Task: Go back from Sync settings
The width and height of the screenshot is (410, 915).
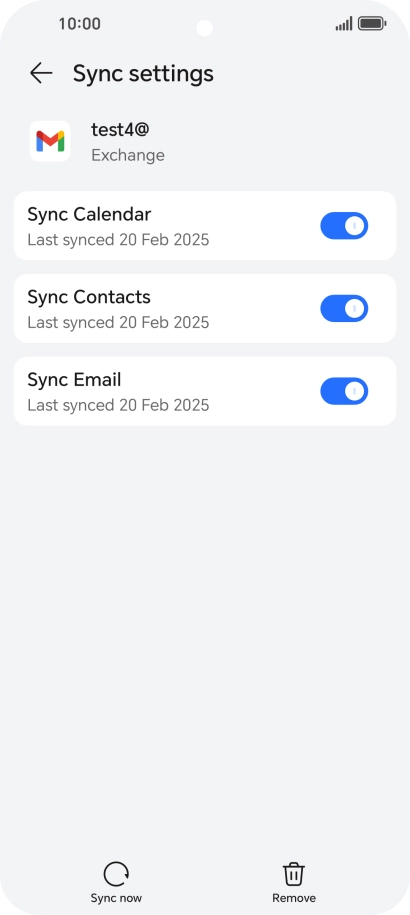Action: point(41,74)
